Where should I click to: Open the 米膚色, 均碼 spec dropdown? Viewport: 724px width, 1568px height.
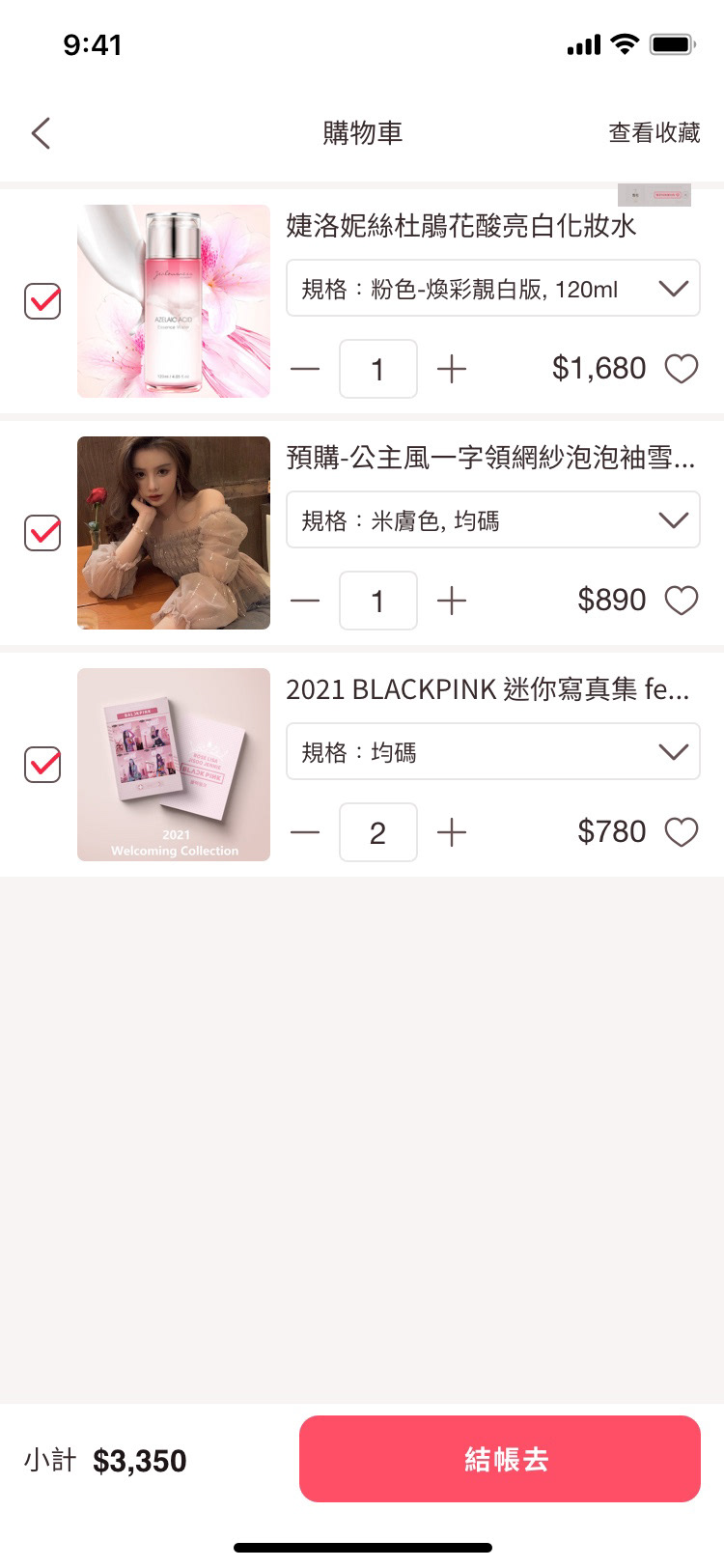pyautogui.click(x=492, y=520)
